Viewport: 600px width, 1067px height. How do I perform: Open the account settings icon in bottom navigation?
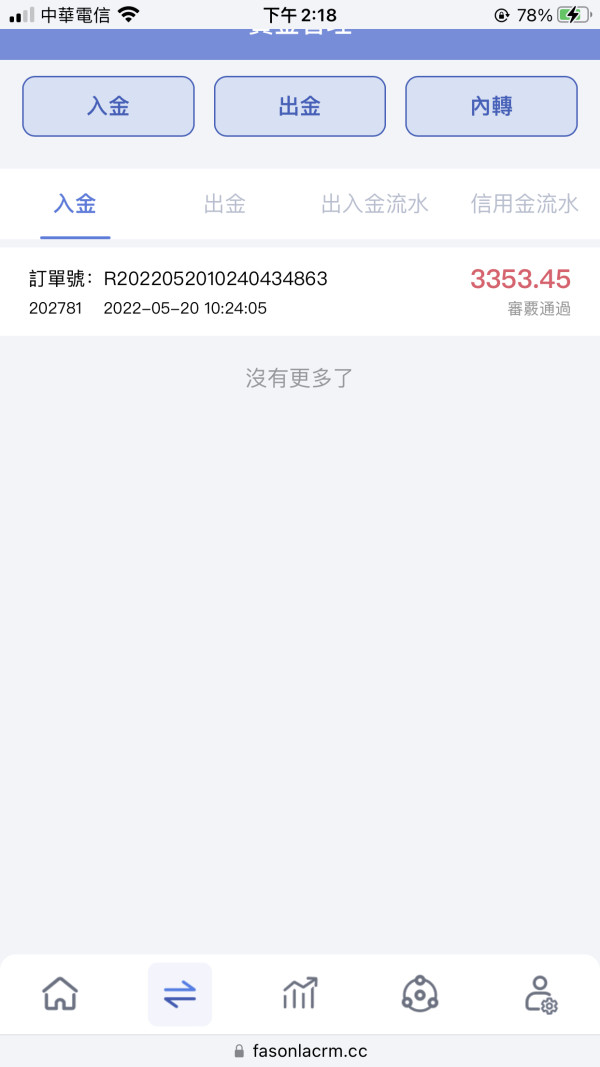coord(540,994)
